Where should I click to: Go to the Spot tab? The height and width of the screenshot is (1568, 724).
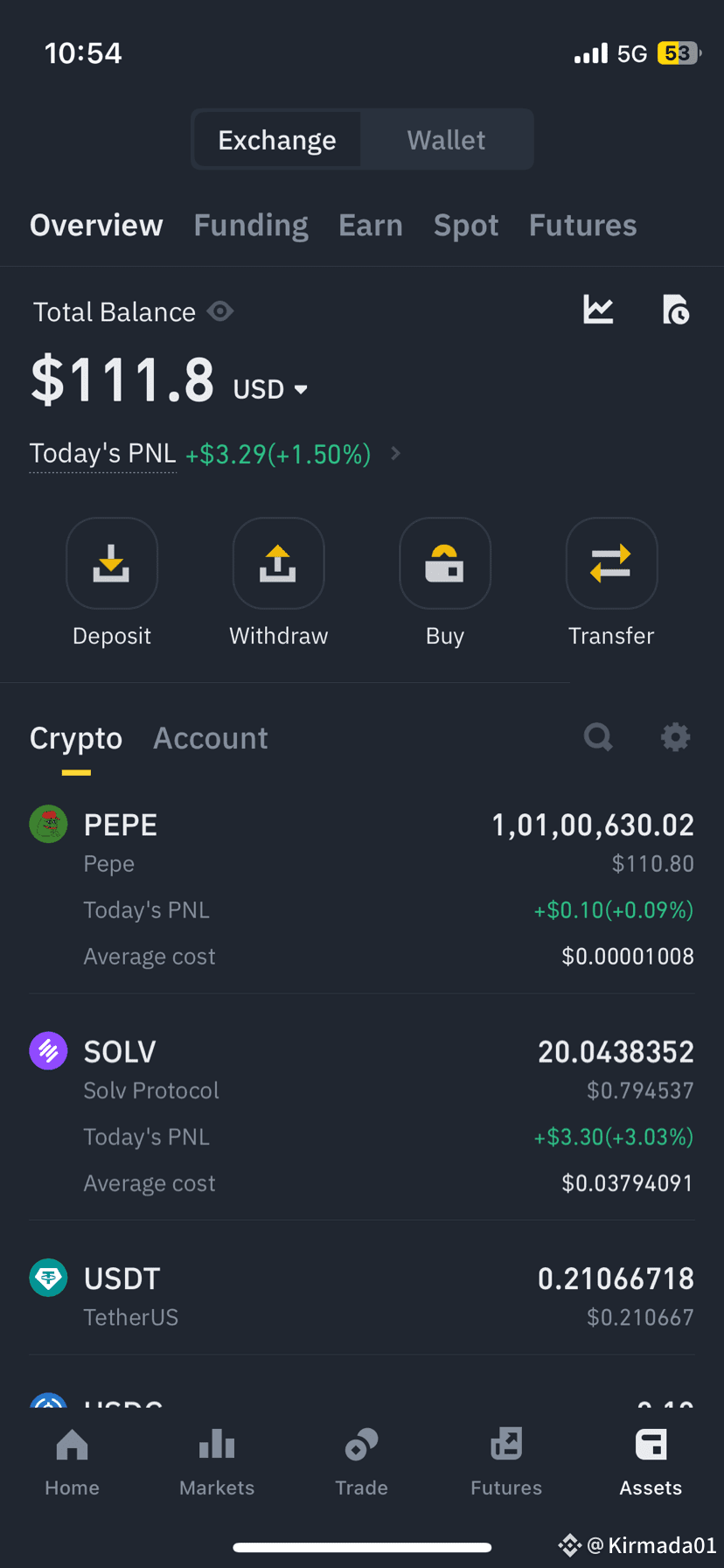pos(466,226)
